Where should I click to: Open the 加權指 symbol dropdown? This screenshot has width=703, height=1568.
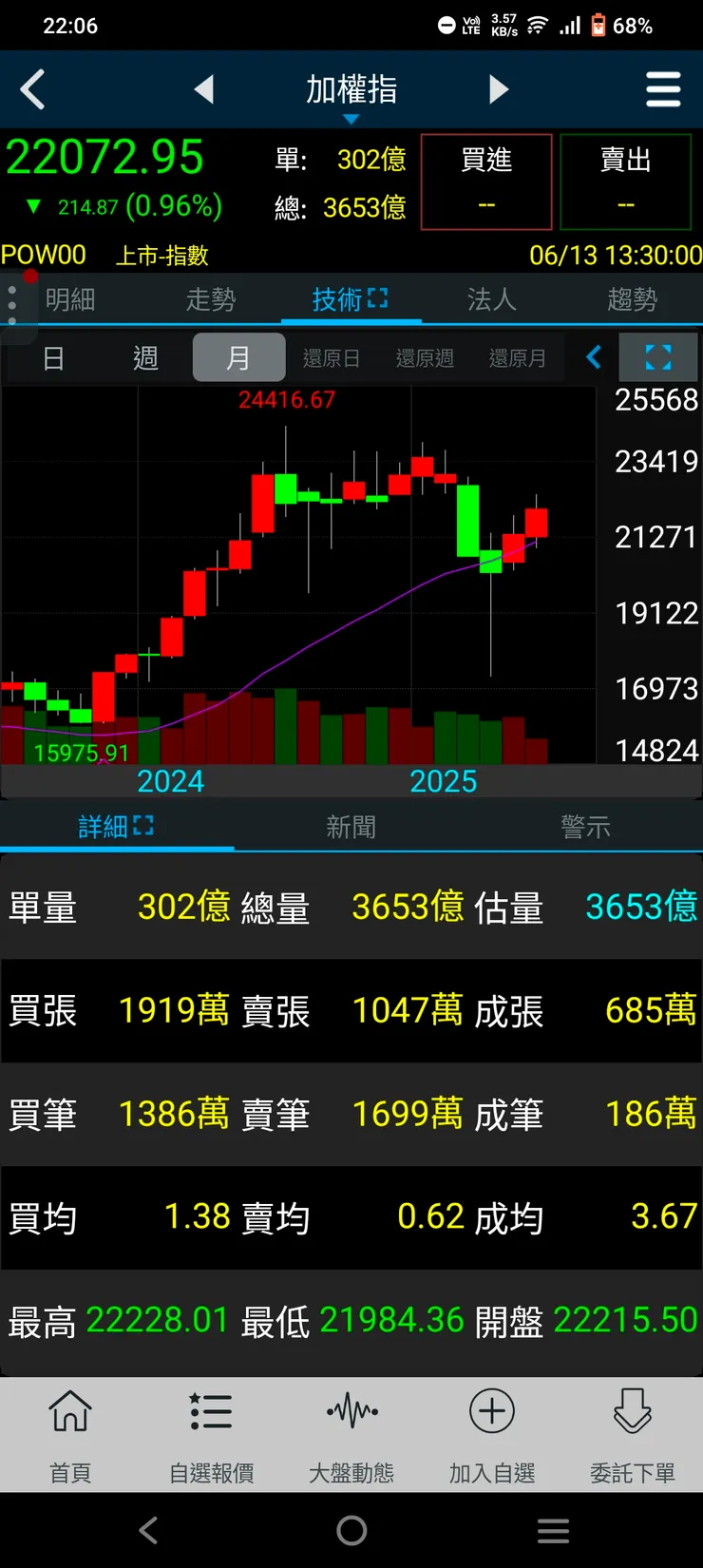click(351, 93)
